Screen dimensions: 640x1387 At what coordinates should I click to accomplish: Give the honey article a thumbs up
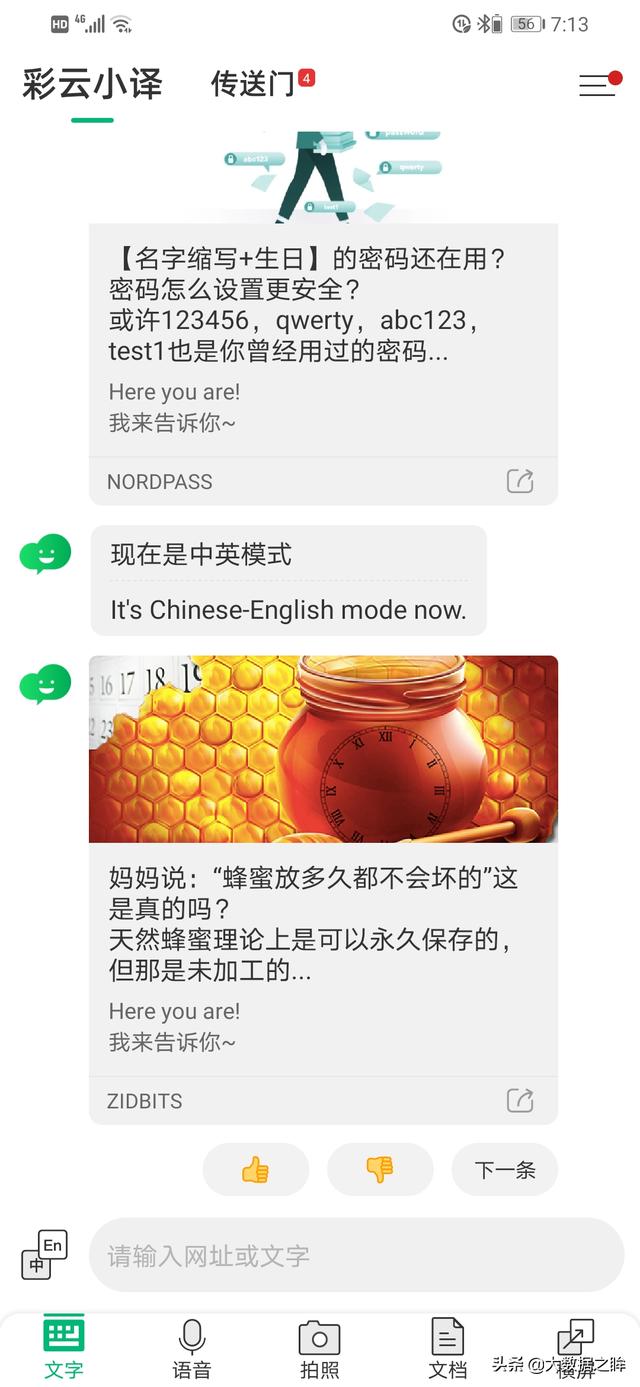click(256, 1169)
